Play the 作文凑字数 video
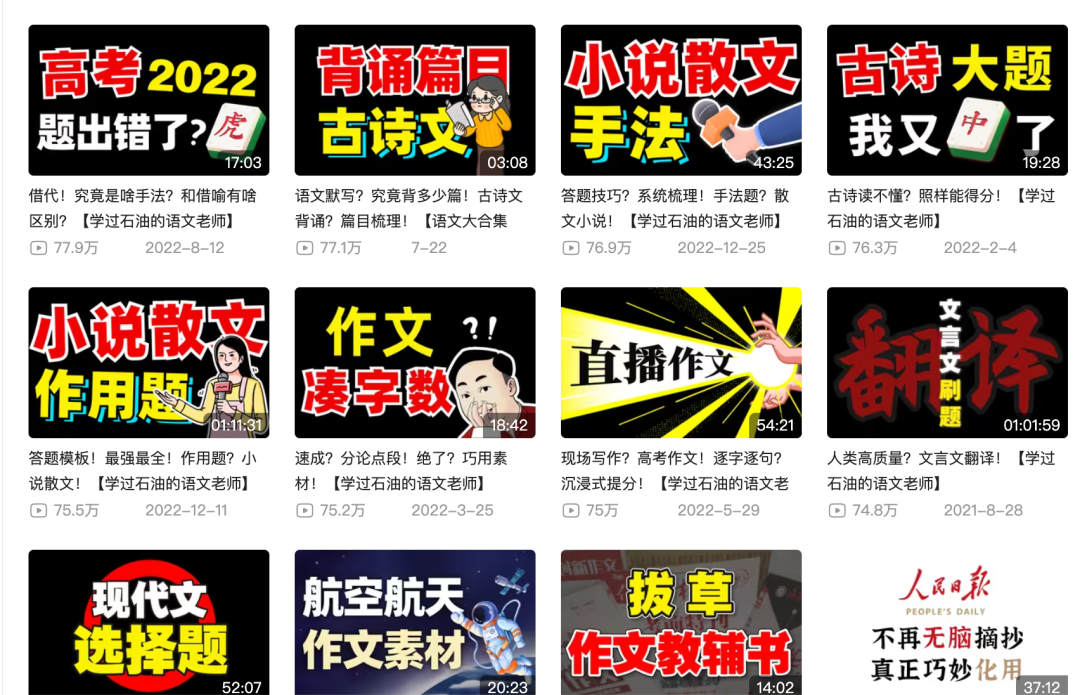Screen dimensions: 1080x695 coord(414,362)
